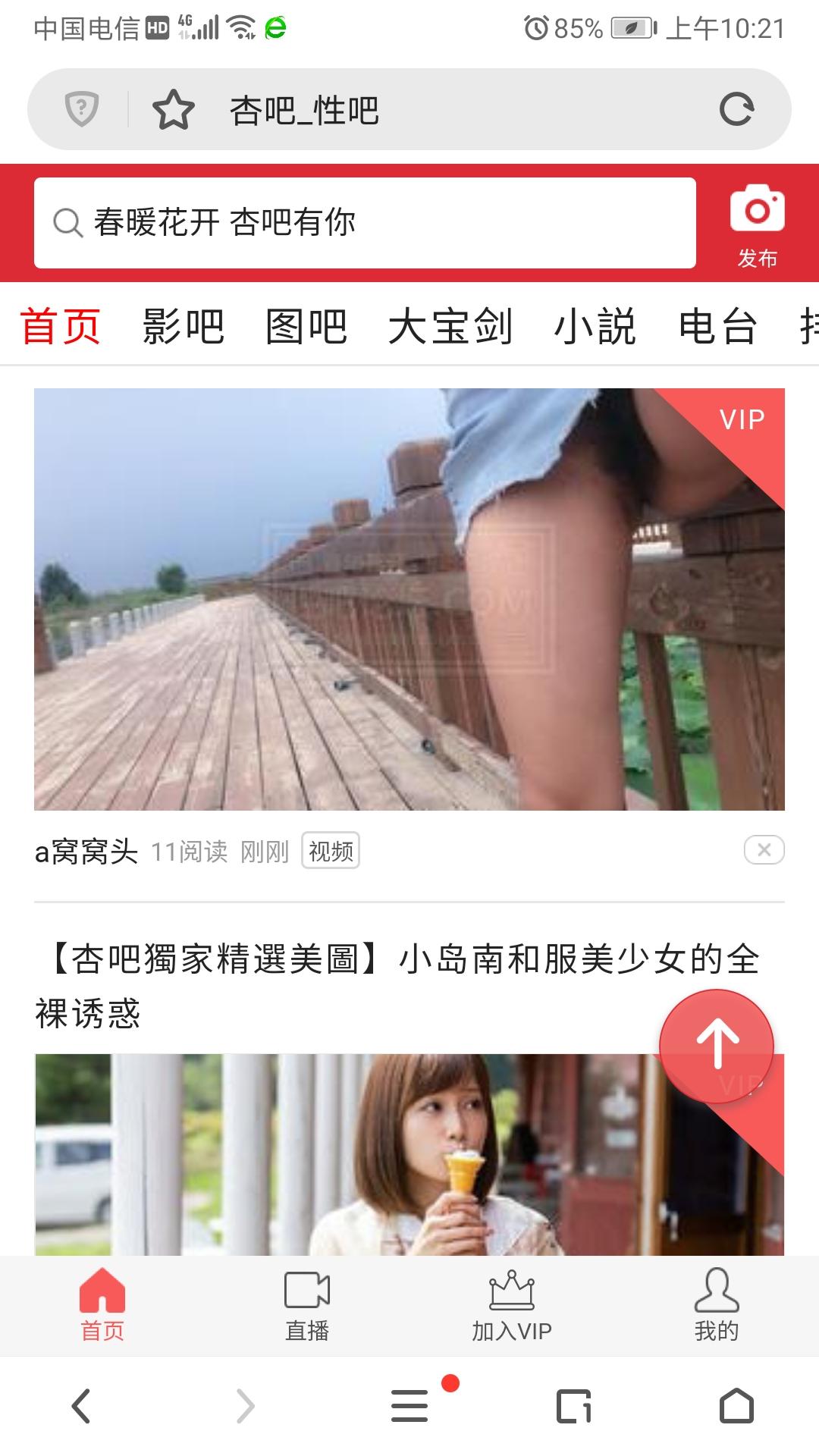819x1456 pixels.
Task: Tap the 春暖花开 search box
Action: 364,223
